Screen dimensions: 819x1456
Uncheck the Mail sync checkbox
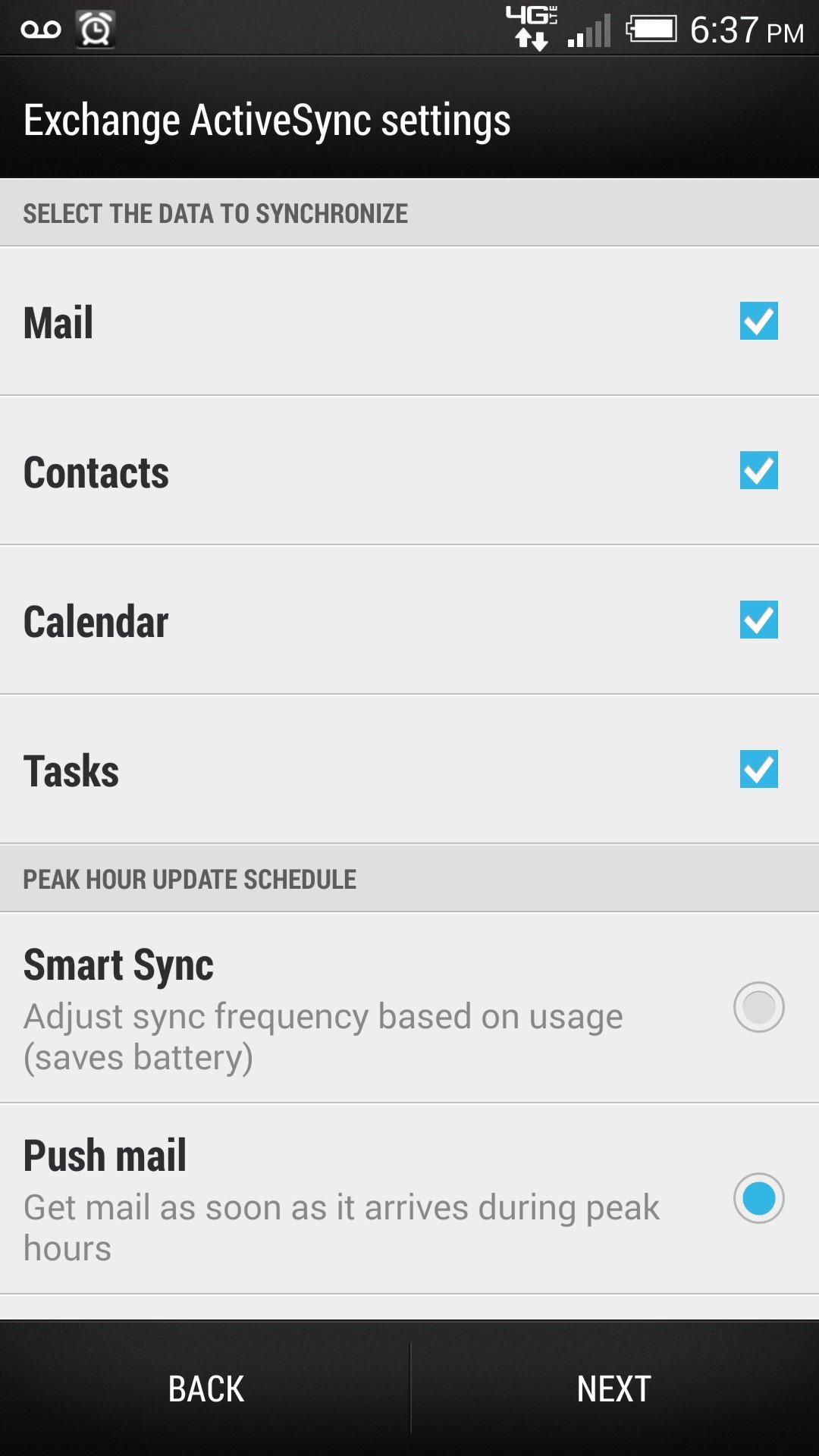point(758,321)
